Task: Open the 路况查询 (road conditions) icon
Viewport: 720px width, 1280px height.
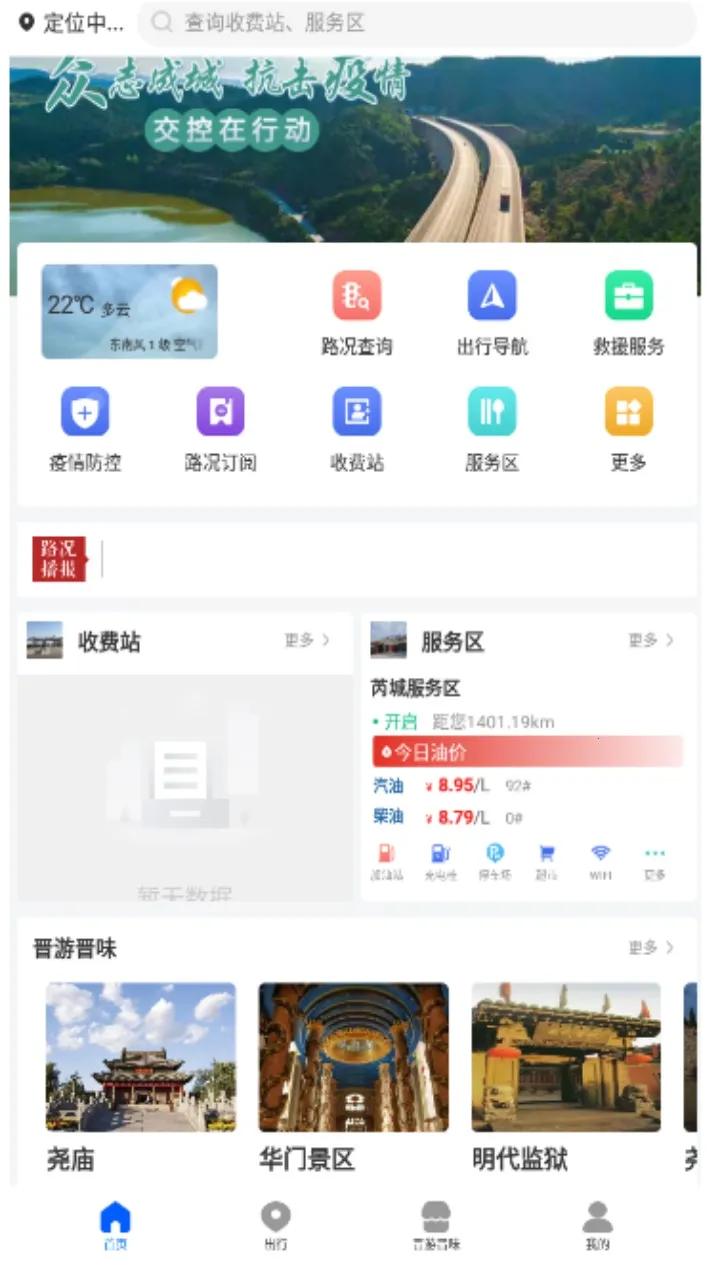Action: point(356,295)
